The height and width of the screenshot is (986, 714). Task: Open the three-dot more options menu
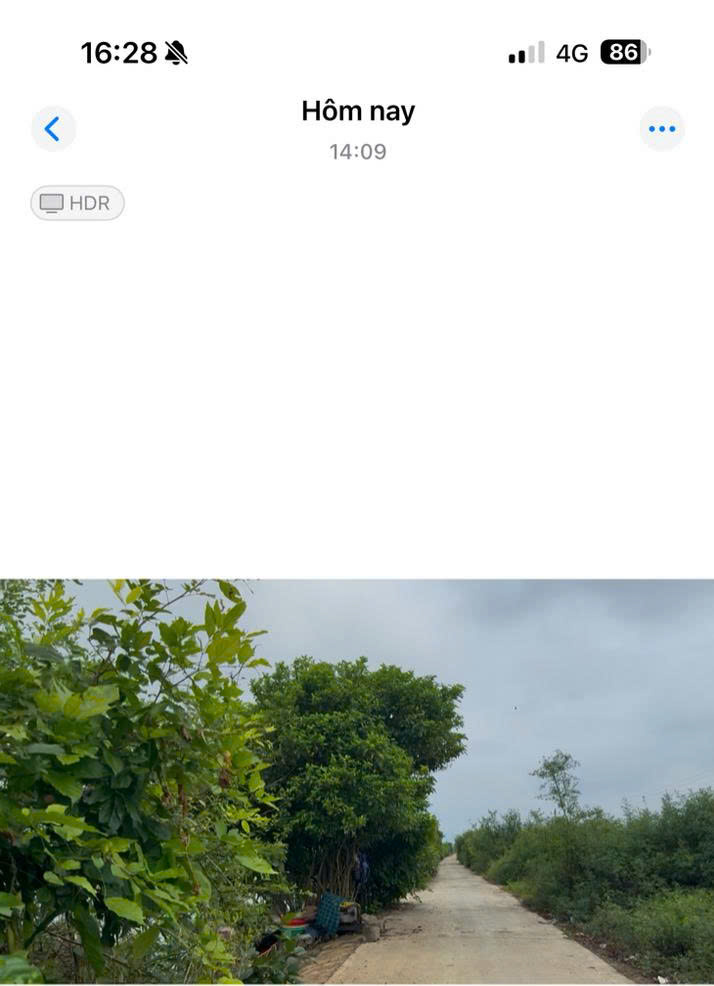pyautogui.click(x=661, y=129)
